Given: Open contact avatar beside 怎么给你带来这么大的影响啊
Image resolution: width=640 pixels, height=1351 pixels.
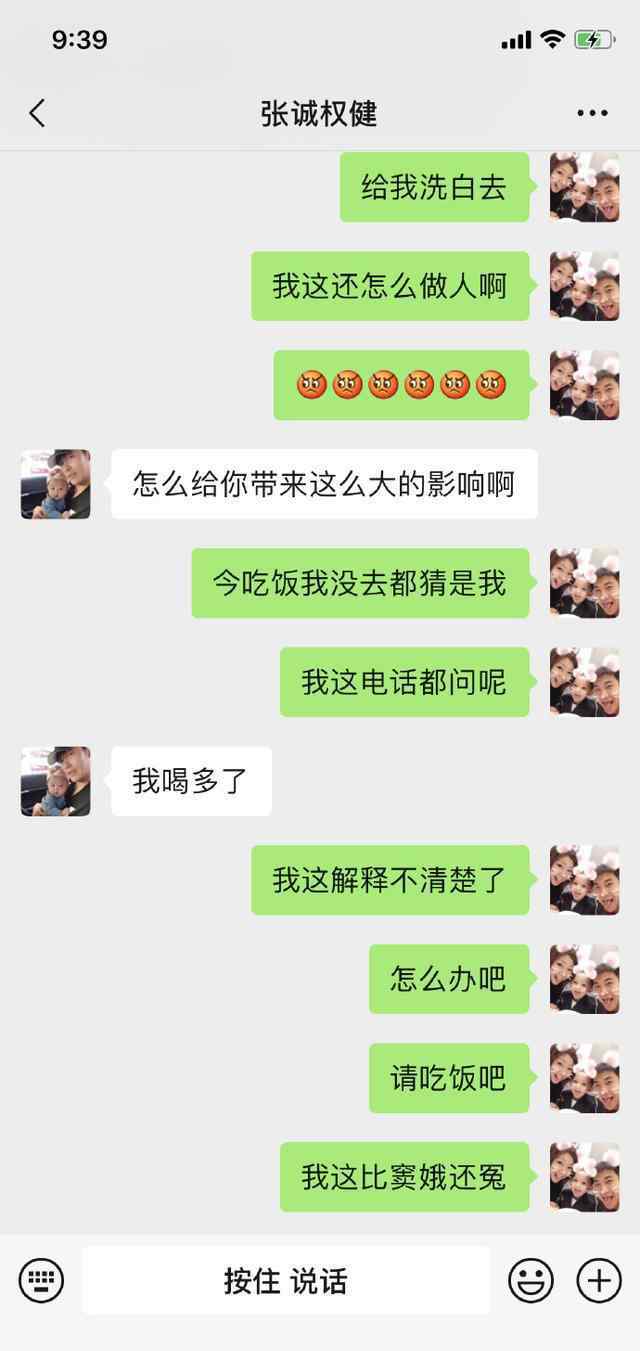Looking at the screenshot, I should (x=56, y=484).
